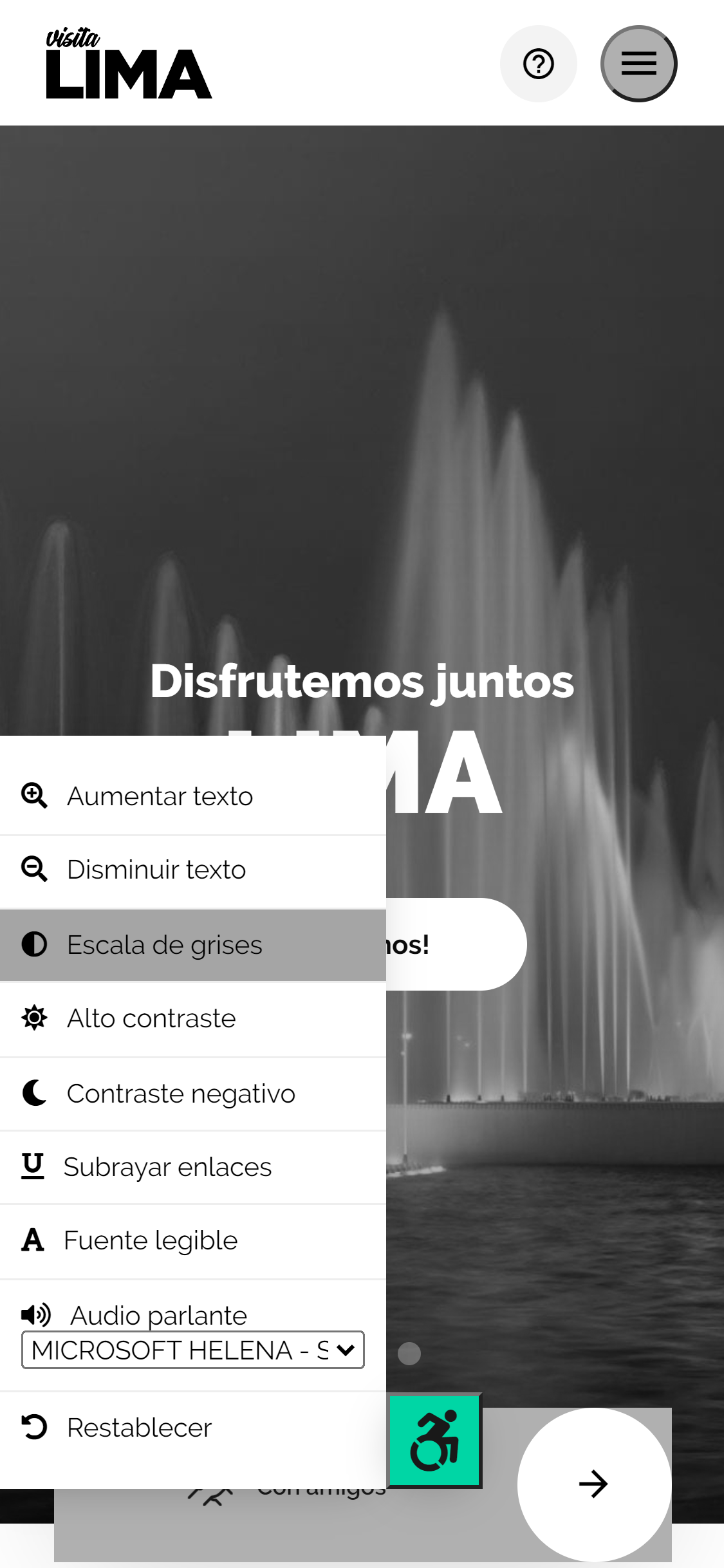Select Disminuir texto
The height and width of the screenshot is (1568, 724).
coord(193,870)
